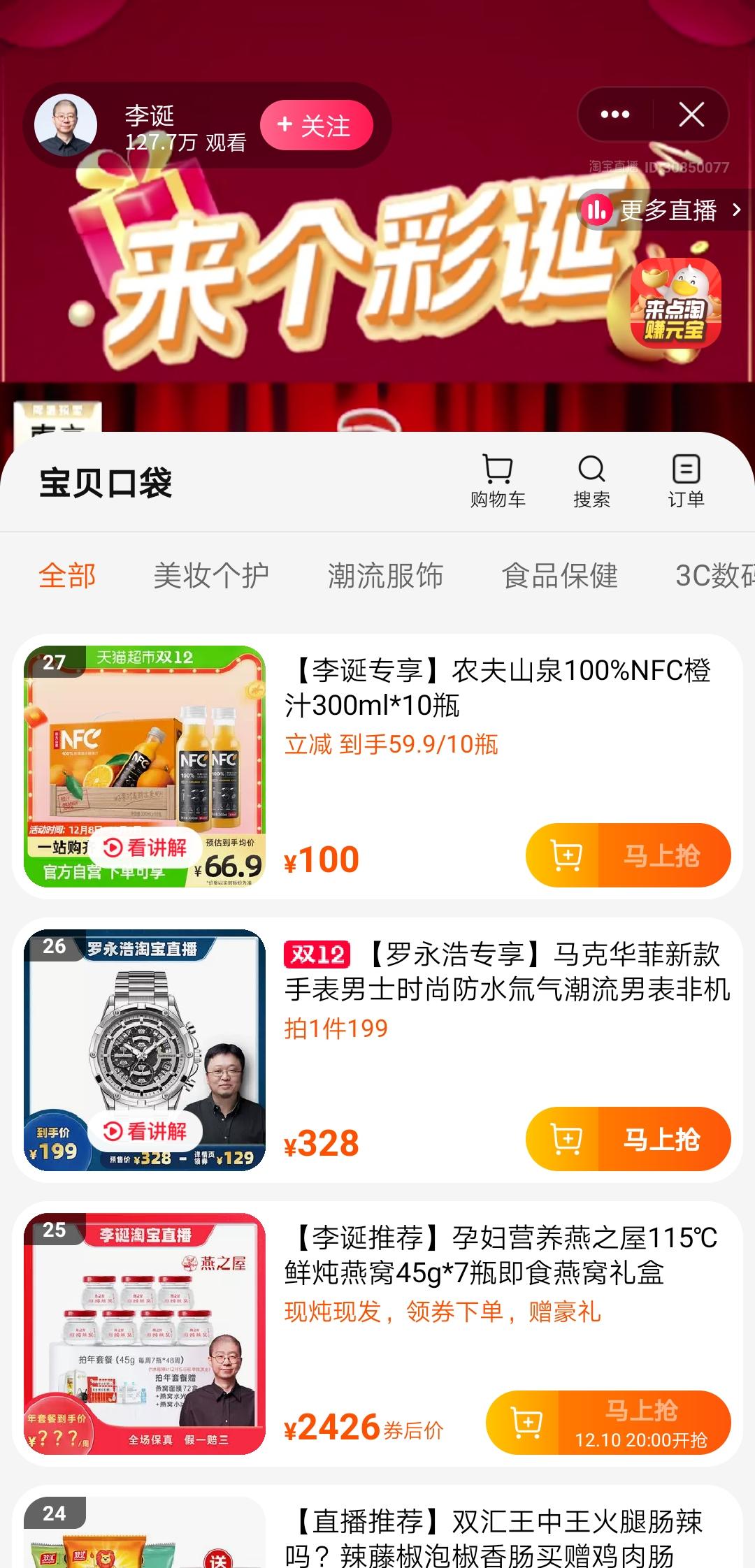
Task: Watch 看讲解 for the 马克华菲 watch
Action: [x=145, y=1131]
